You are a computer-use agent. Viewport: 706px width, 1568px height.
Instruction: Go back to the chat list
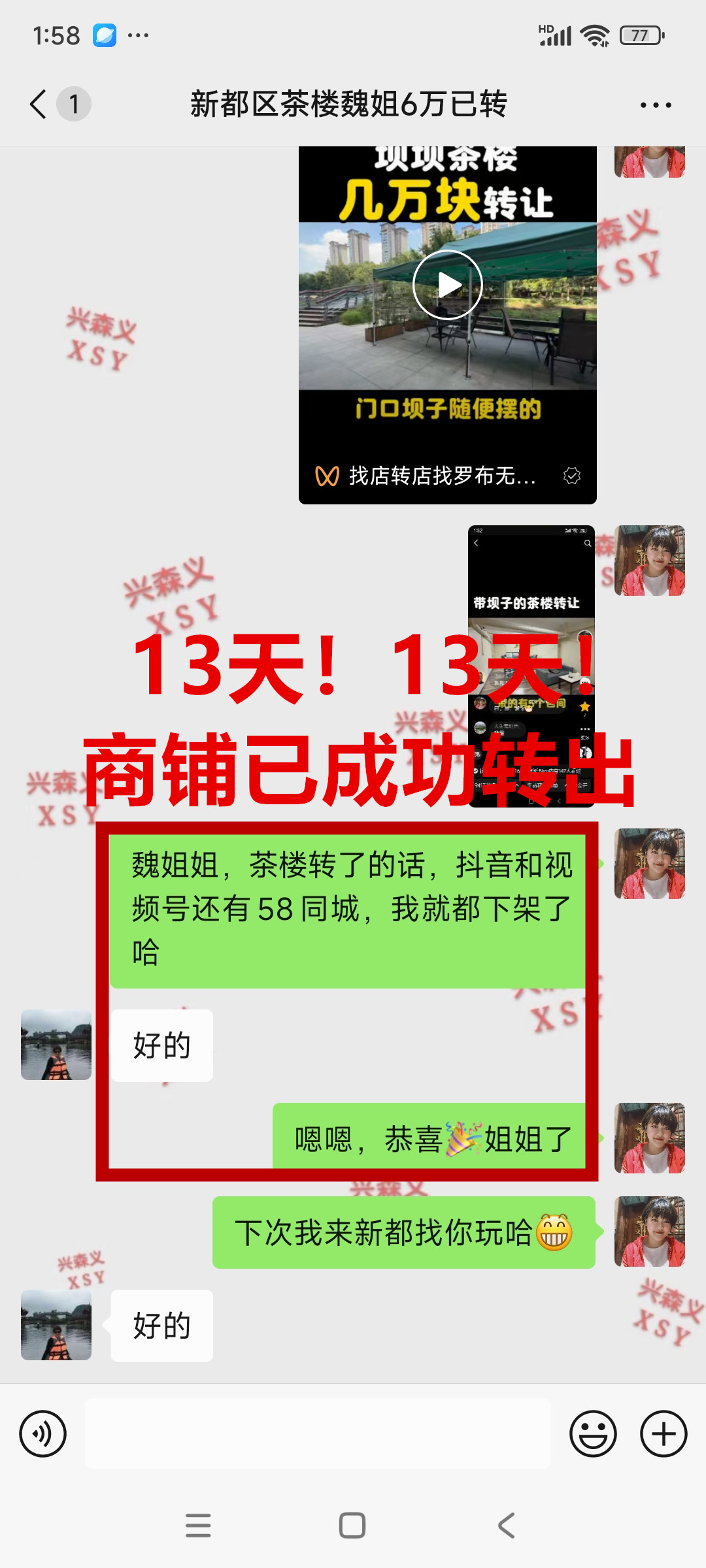(x=39, y=104)
